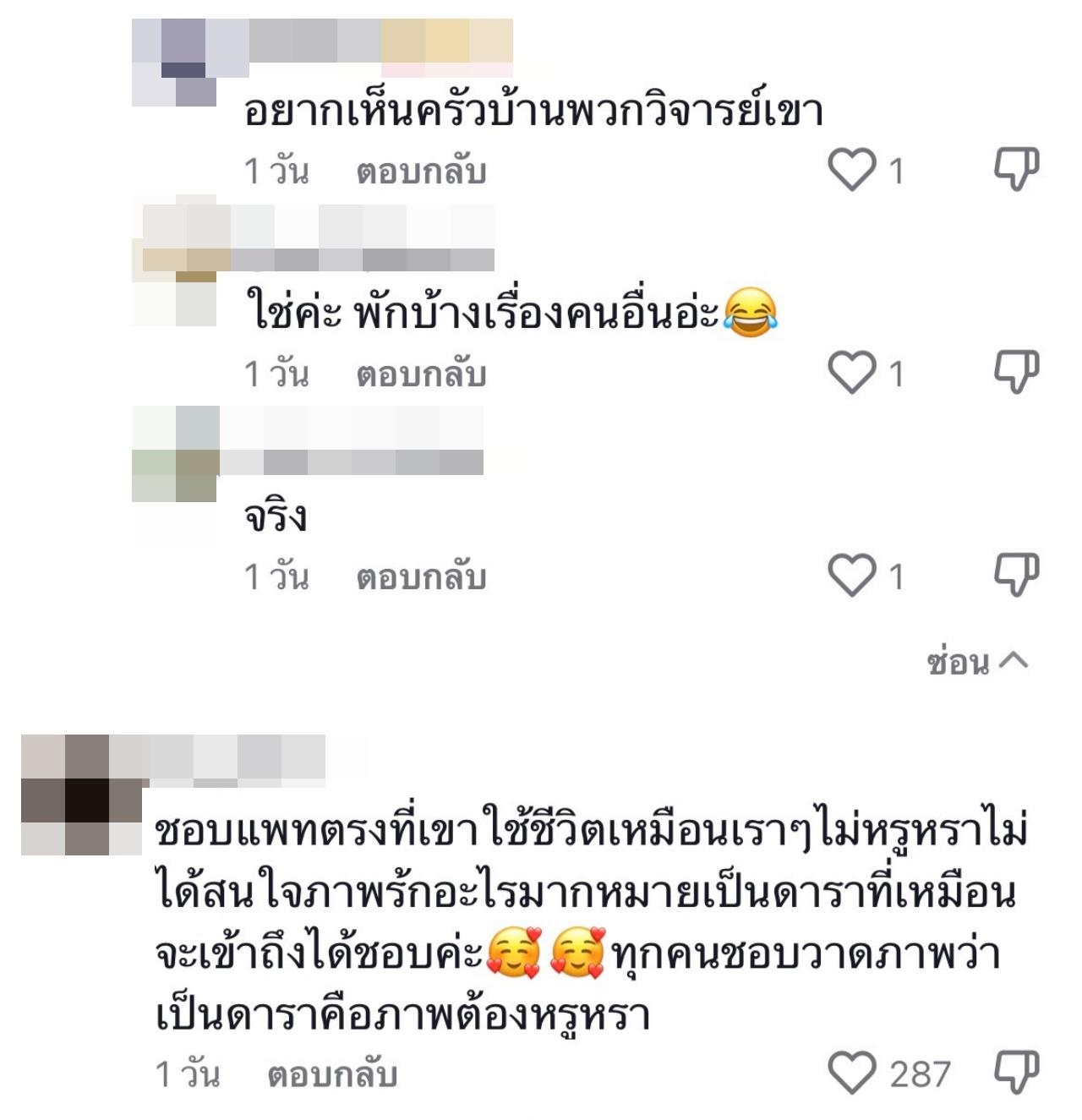1082x1120 pixels.
Task: Like the comment "อยากเห็นครัวบ้านพวกวิจารย์เขา"
Action: tap(851, 170)
